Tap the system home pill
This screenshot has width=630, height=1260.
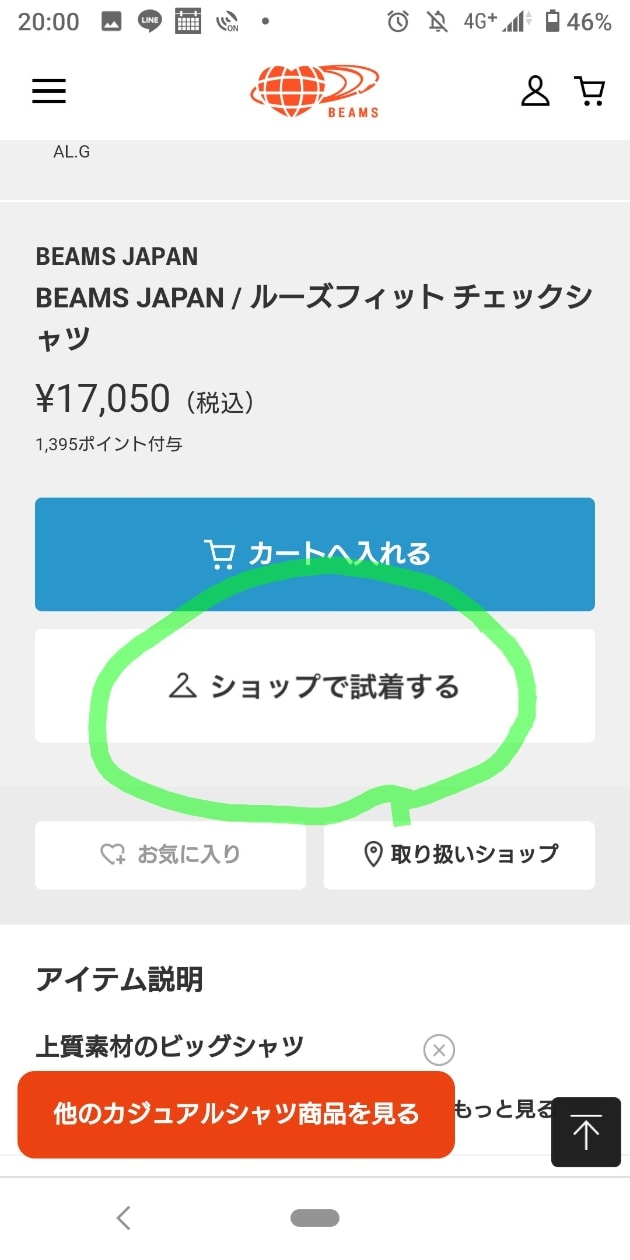(315, 1218)
